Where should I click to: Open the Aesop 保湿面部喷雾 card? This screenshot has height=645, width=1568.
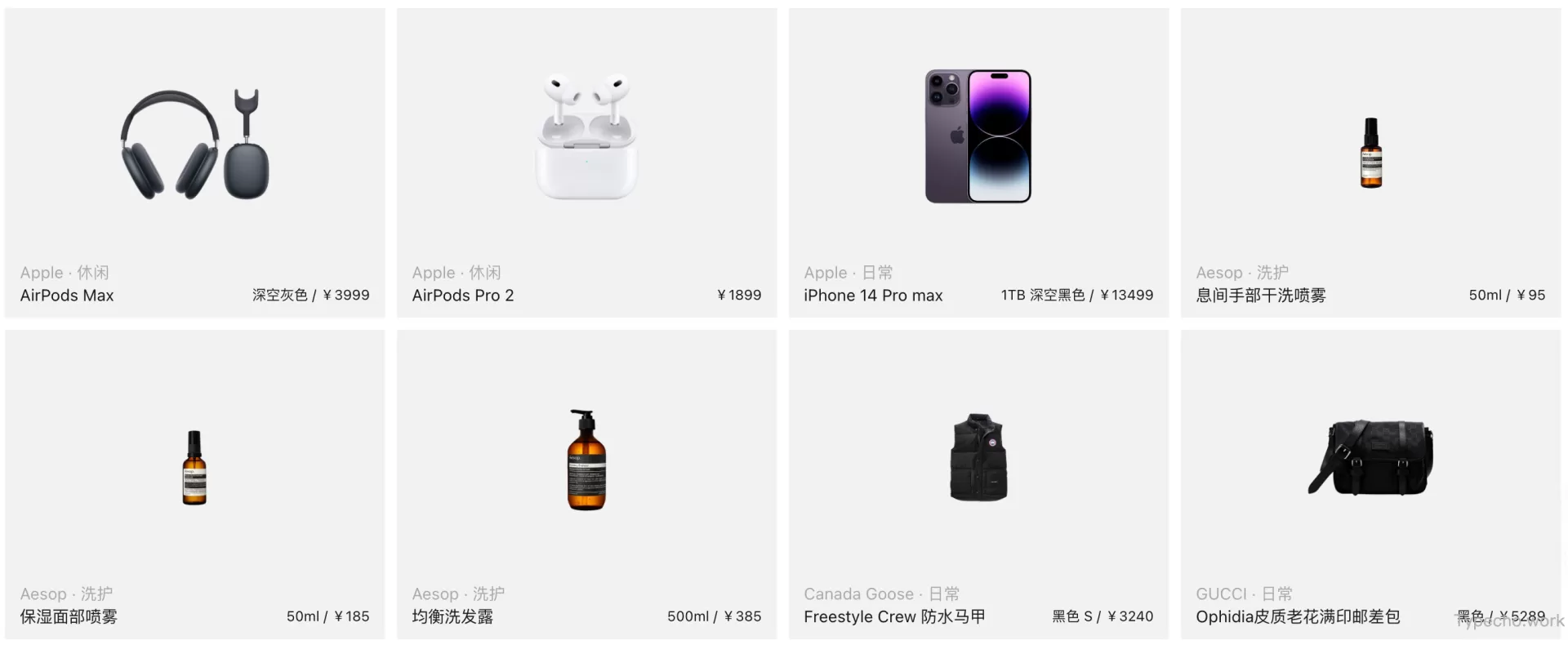(x=194, y=484)
